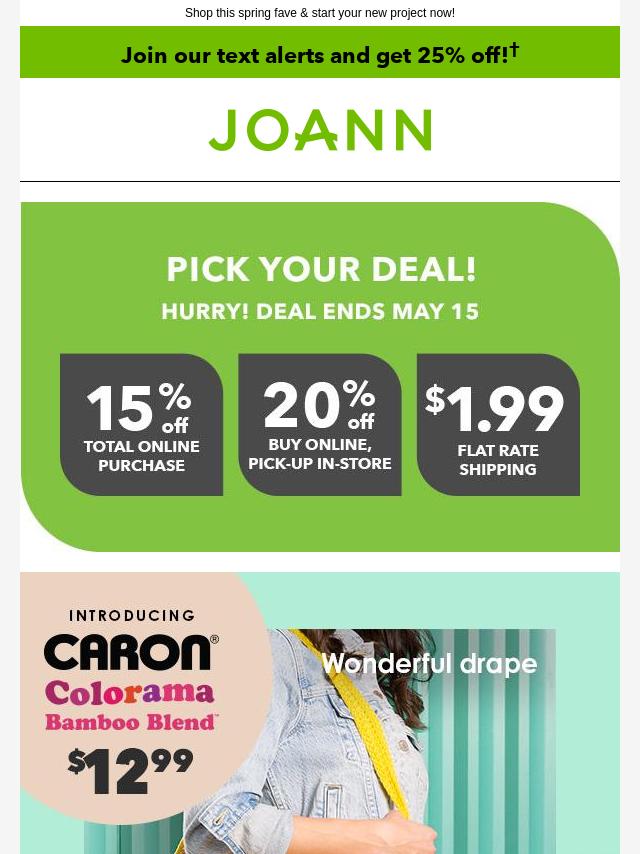
Task: Open the Caron Colorama Bamboo Blend promo
Action: click(320, 712)
